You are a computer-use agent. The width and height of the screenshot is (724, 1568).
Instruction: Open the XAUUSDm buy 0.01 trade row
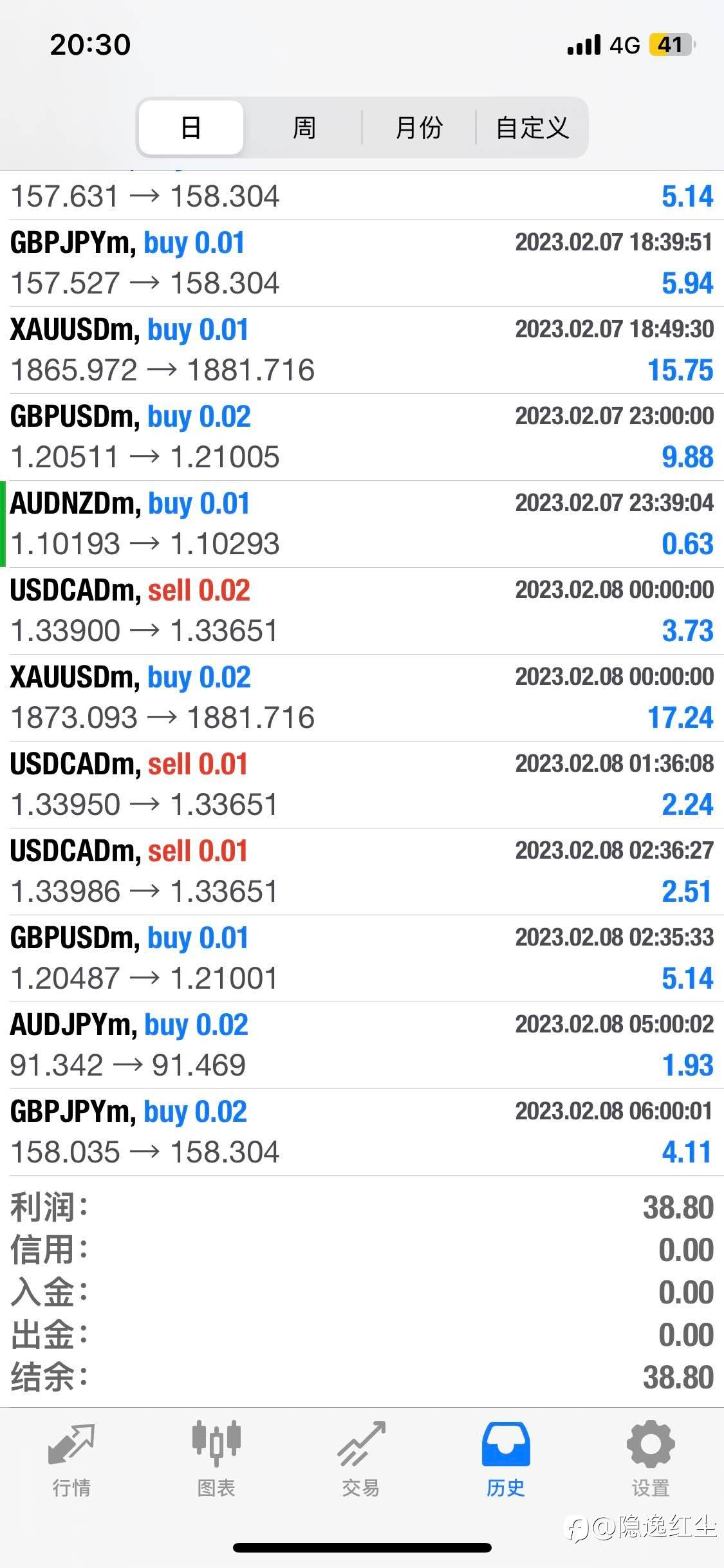click(362, 350)
